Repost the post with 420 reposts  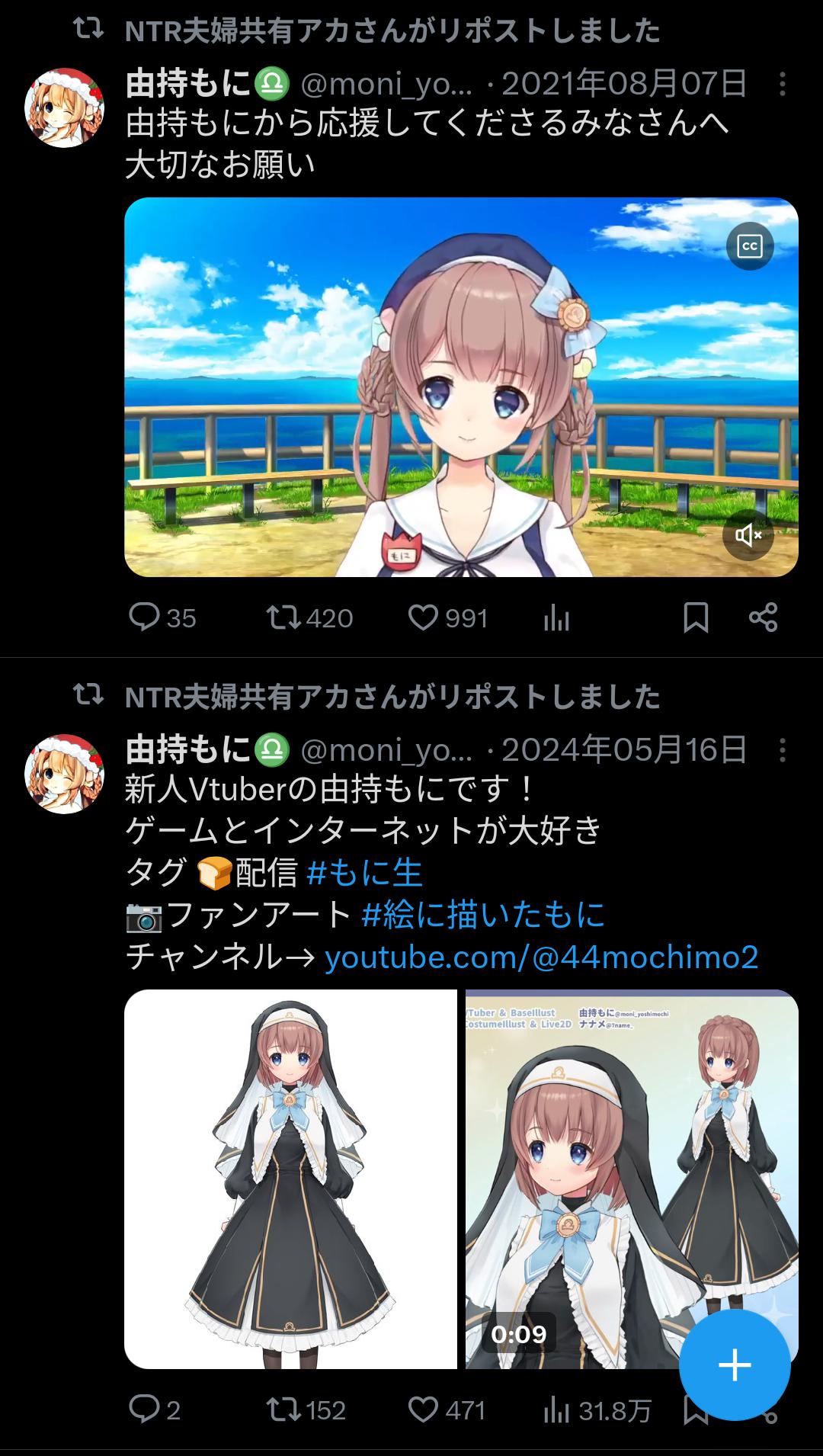(283, 617)
